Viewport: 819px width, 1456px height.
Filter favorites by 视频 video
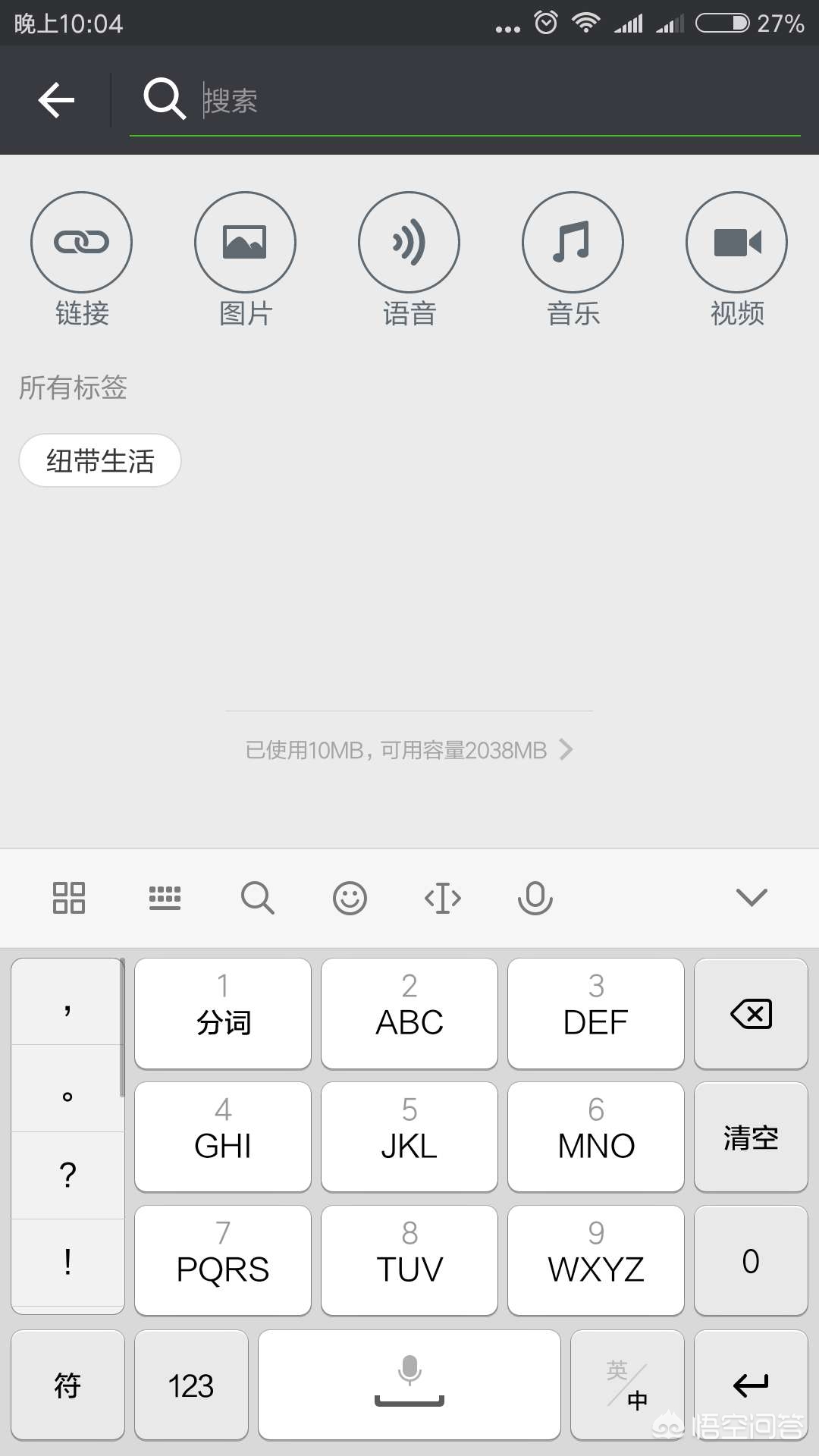point(736,243)
